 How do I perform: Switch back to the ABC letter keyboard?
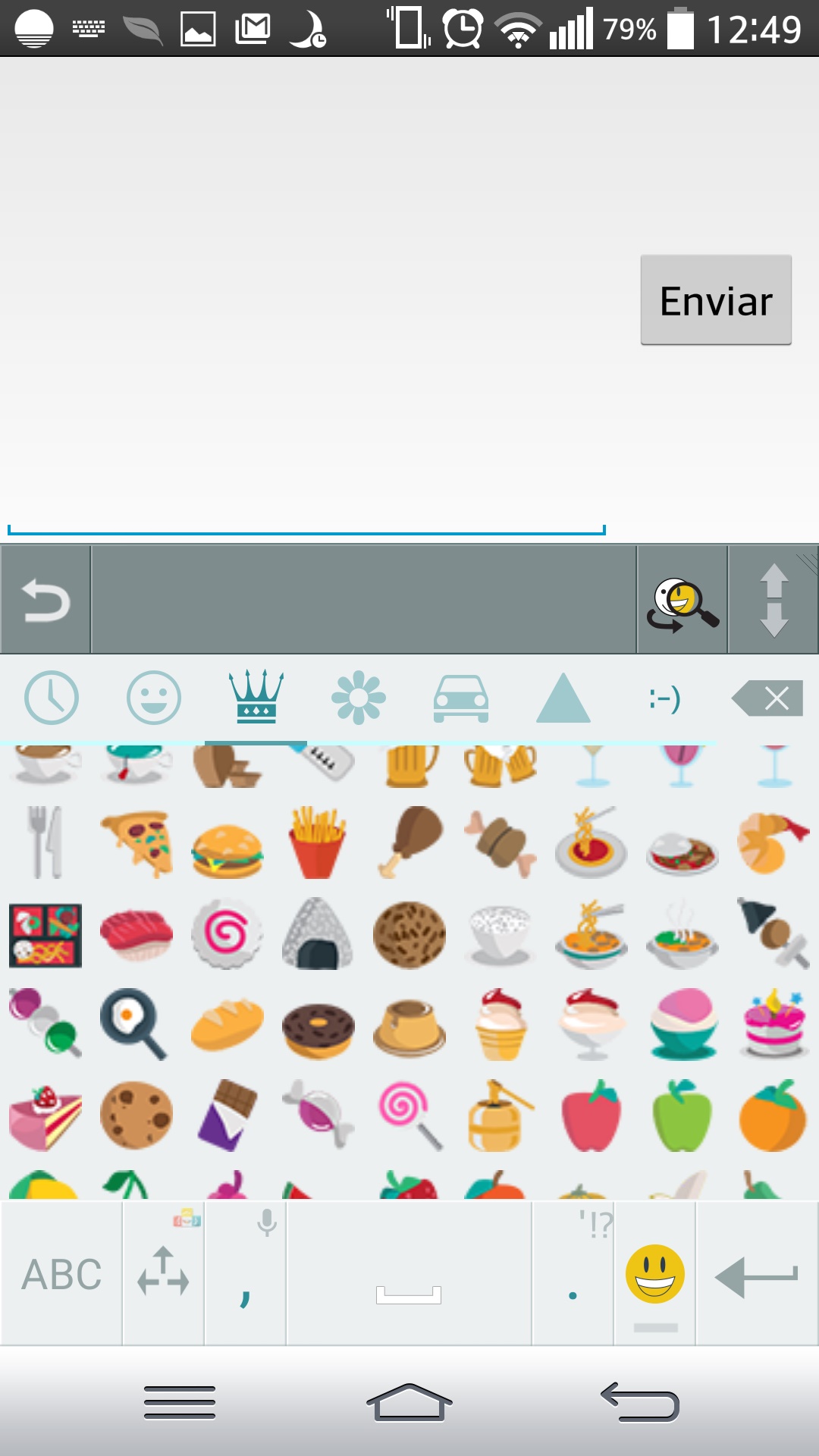[61, 1274]
